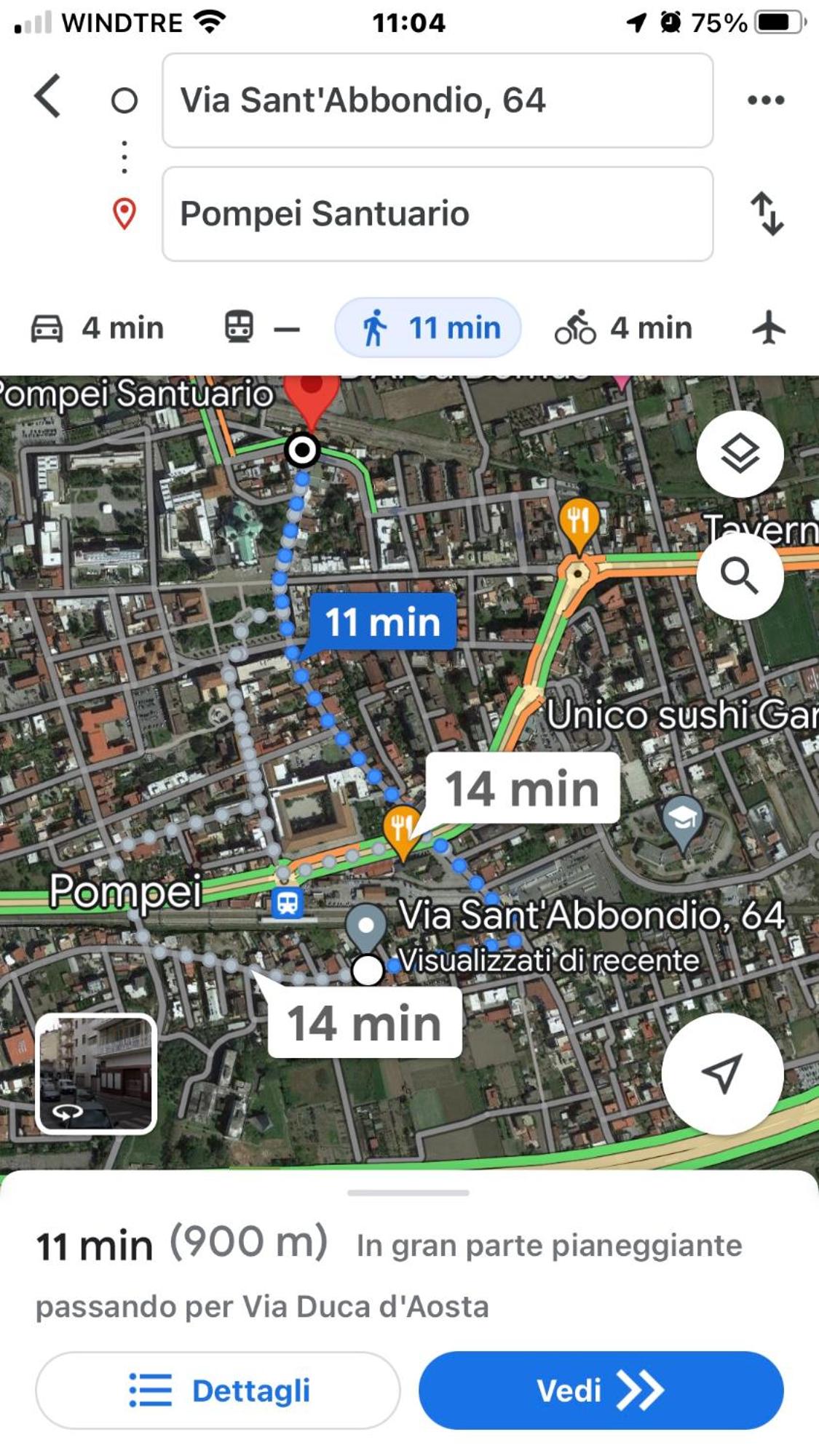Tap the map search magnifier button
The image size is (819, 1456).
(x=740, y=576)
